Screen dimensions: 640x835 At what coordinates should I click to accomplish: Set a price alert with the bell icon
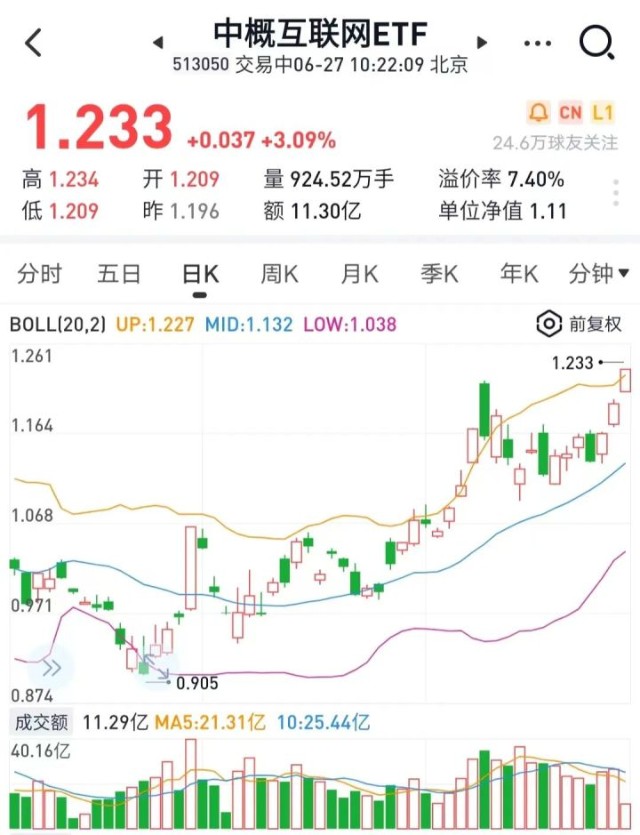539,112
